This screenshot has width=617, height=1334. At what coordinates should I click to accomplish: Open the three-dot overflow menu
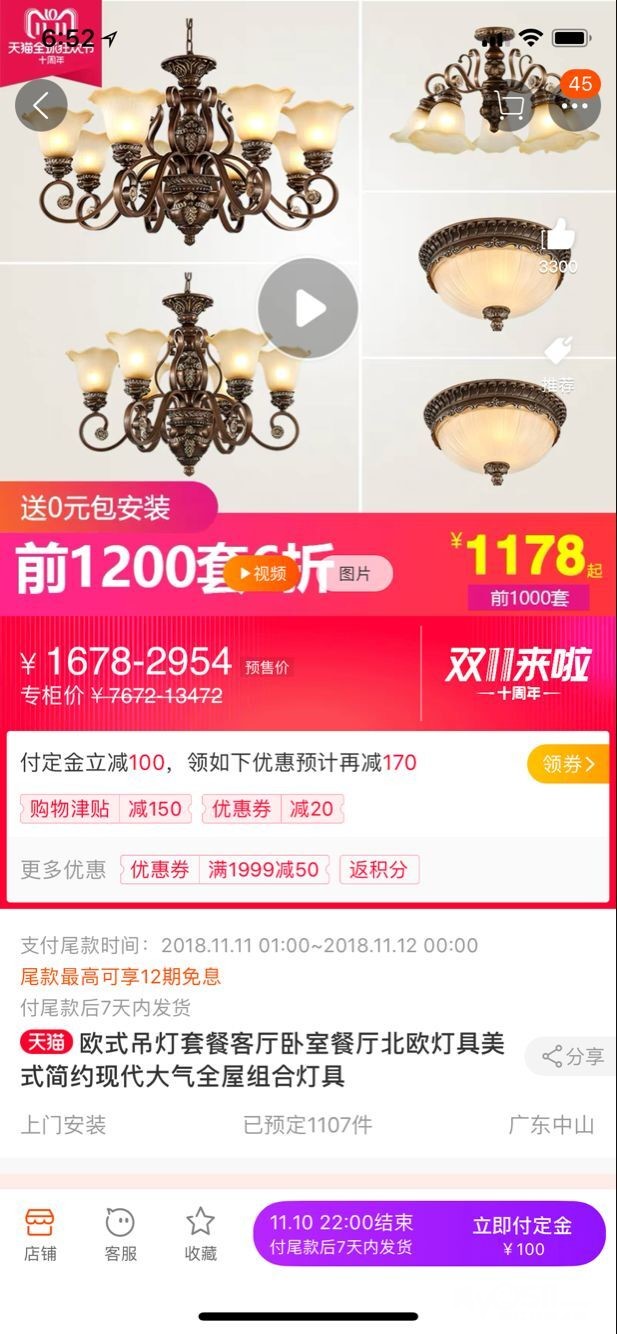click(574, 105)
